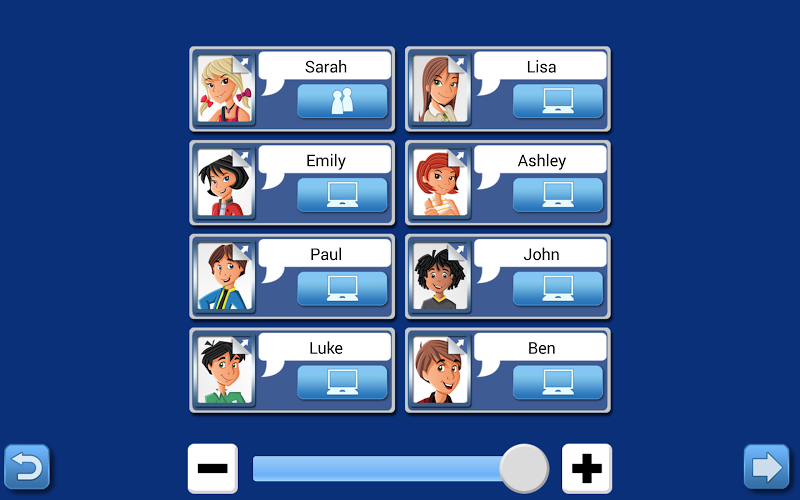Change Sarah's avatar picture
The height and width of the screenshot is (500, 800).
(x=225, y=89)
